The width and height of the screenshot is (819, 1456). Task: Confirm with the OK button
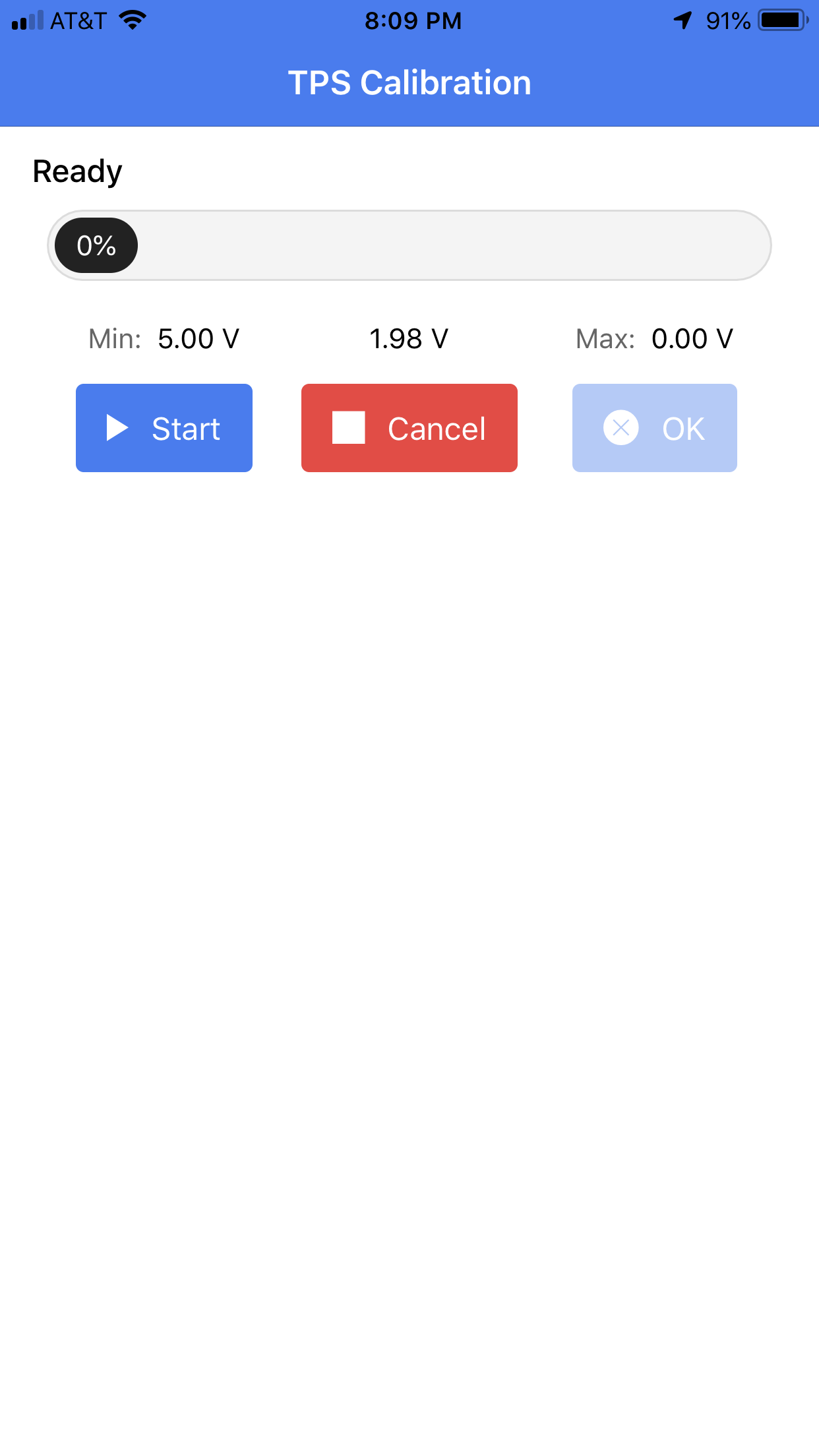[654, 428]
